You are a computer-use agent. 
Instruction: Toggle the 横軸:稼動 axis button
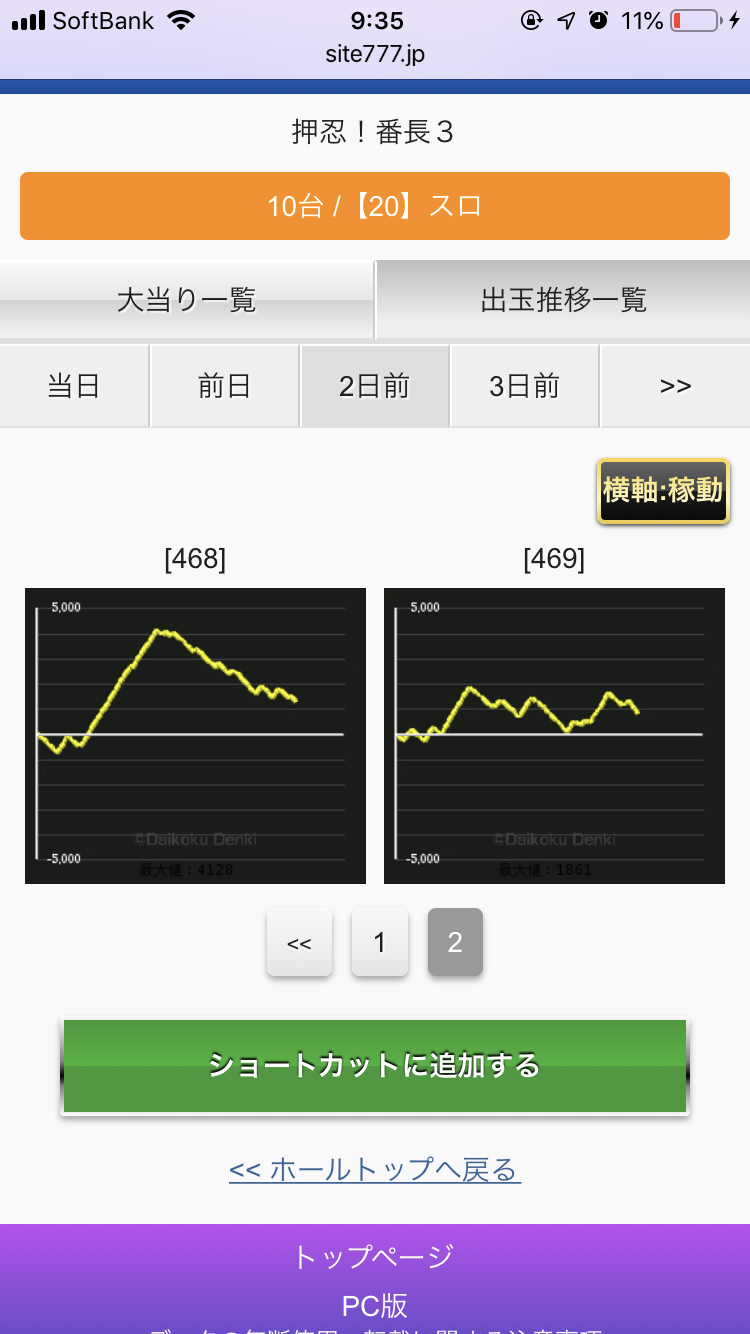click(663, 491)
